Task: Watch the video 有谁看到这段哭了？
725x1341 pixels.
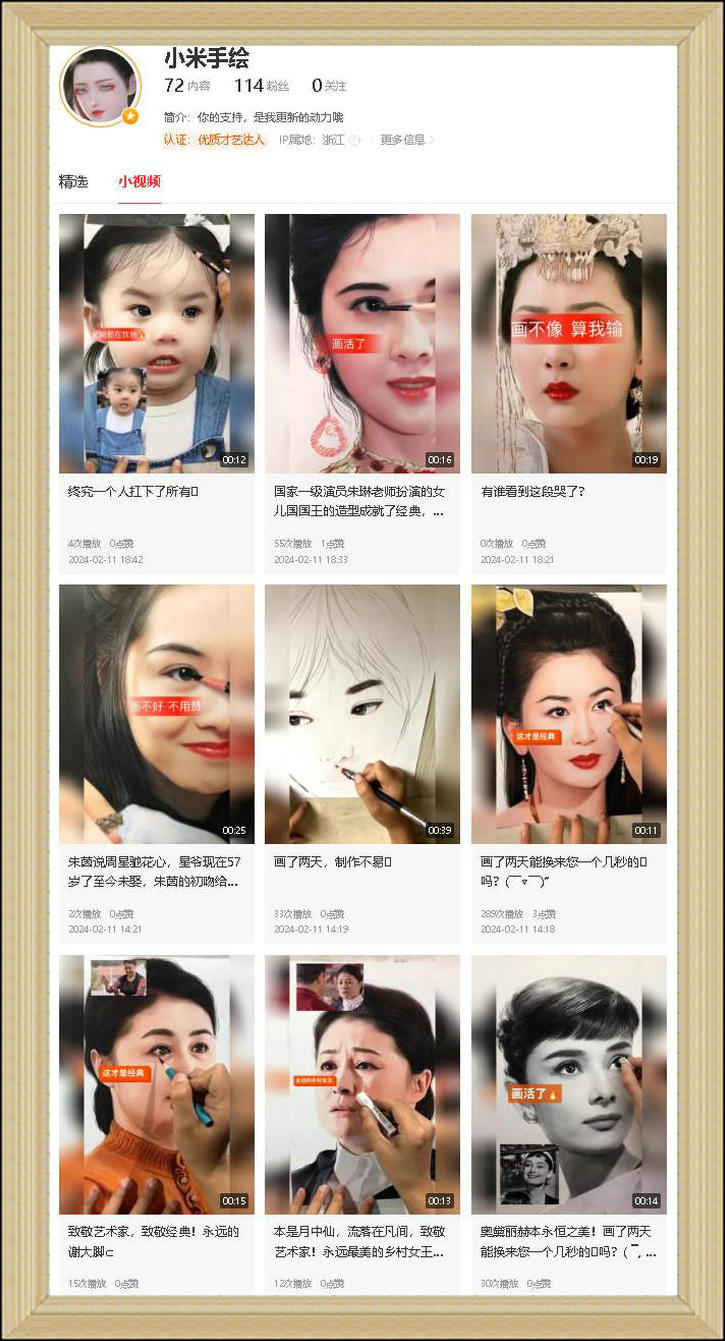Action: (x=568, y=343)
